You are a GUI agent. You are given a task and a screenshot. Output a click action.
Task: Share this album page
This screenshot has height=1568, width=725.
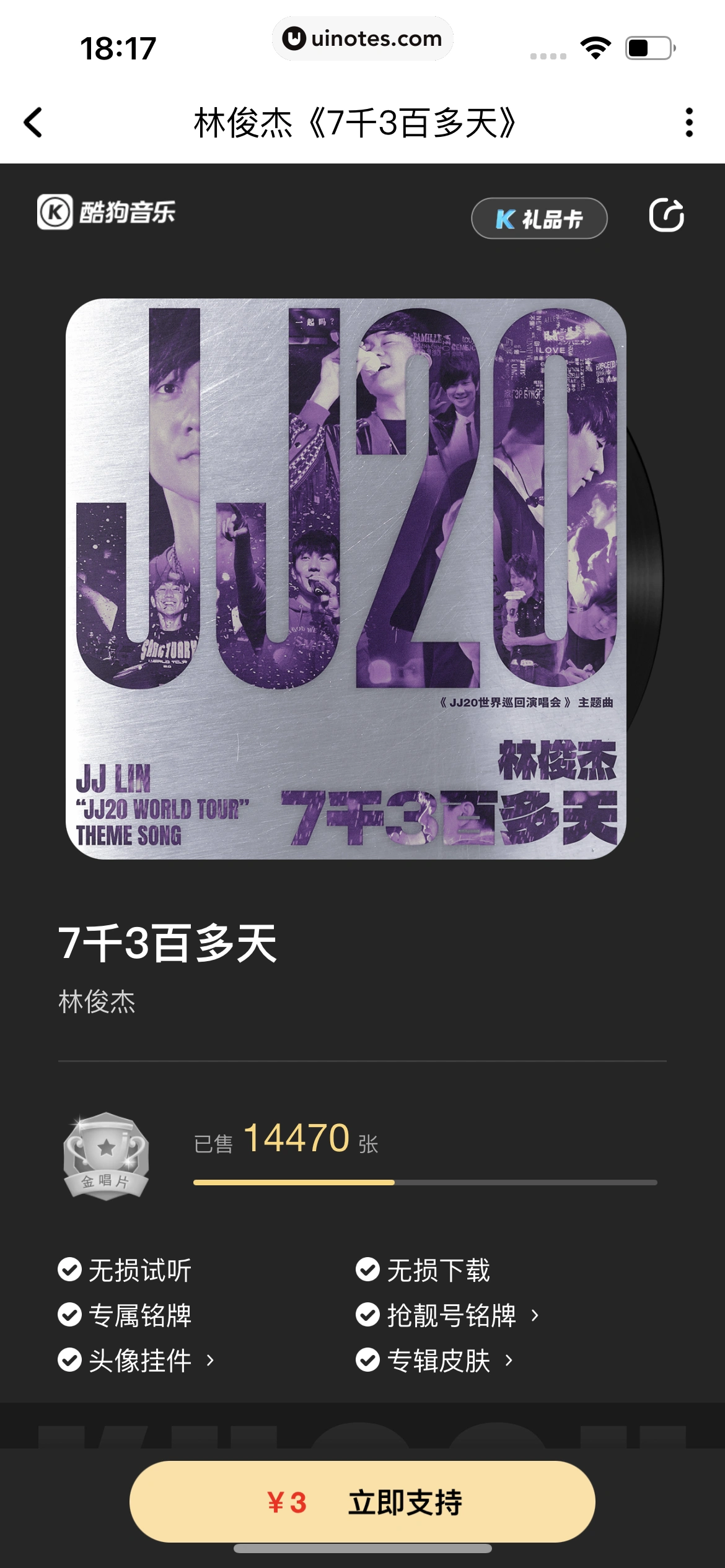(666, 216)
